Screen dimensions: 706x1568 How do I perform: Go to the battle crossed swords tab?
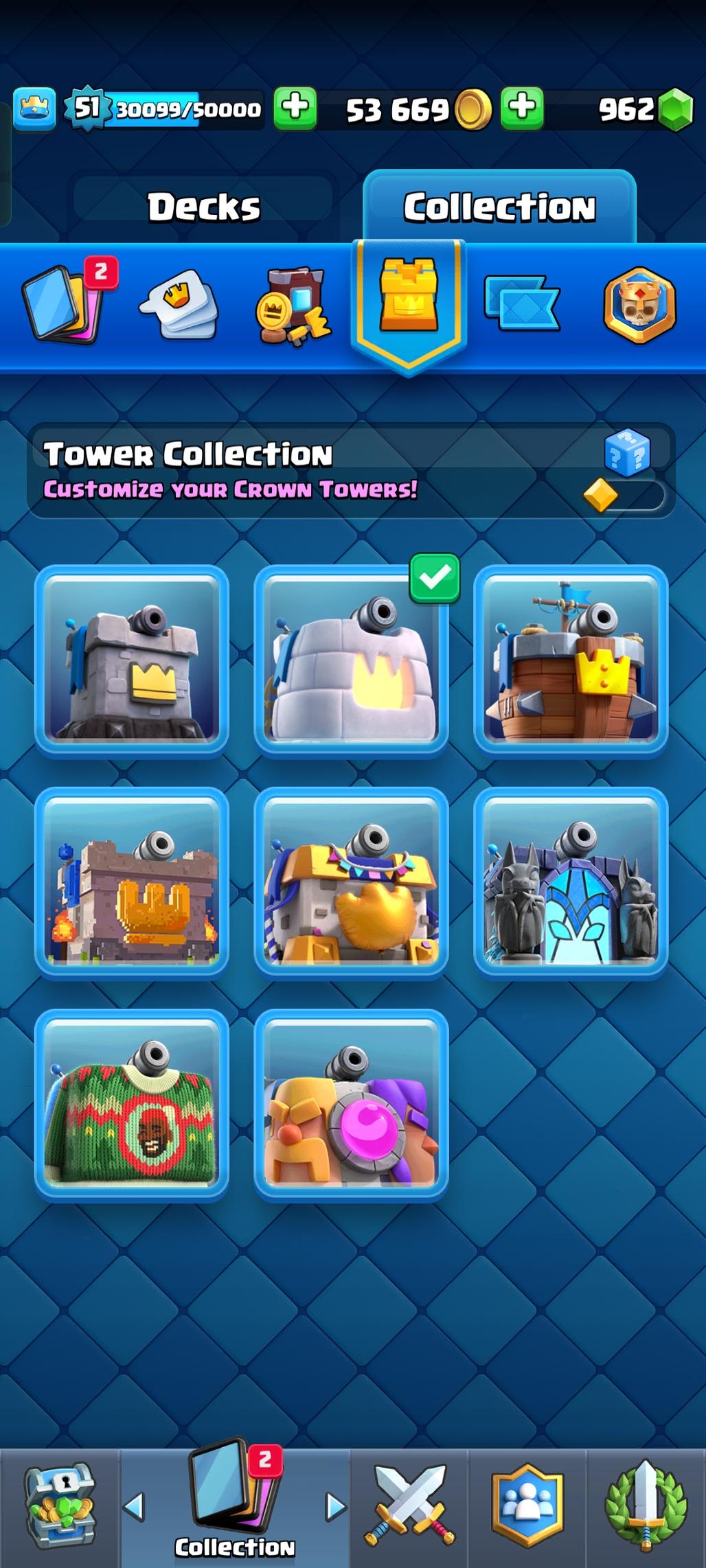[x=409, y=1507]
